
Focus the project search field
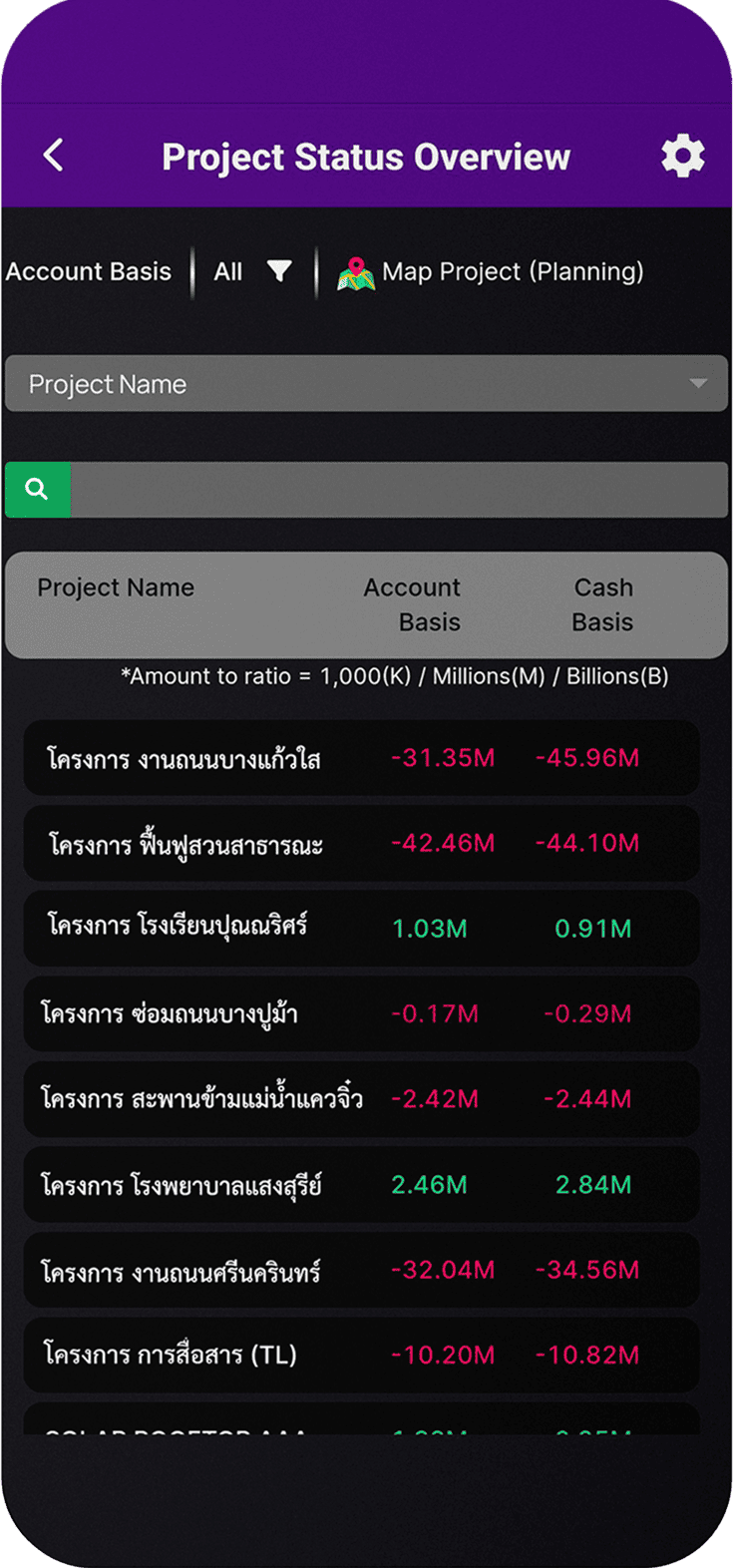click(x=399, y=489)
